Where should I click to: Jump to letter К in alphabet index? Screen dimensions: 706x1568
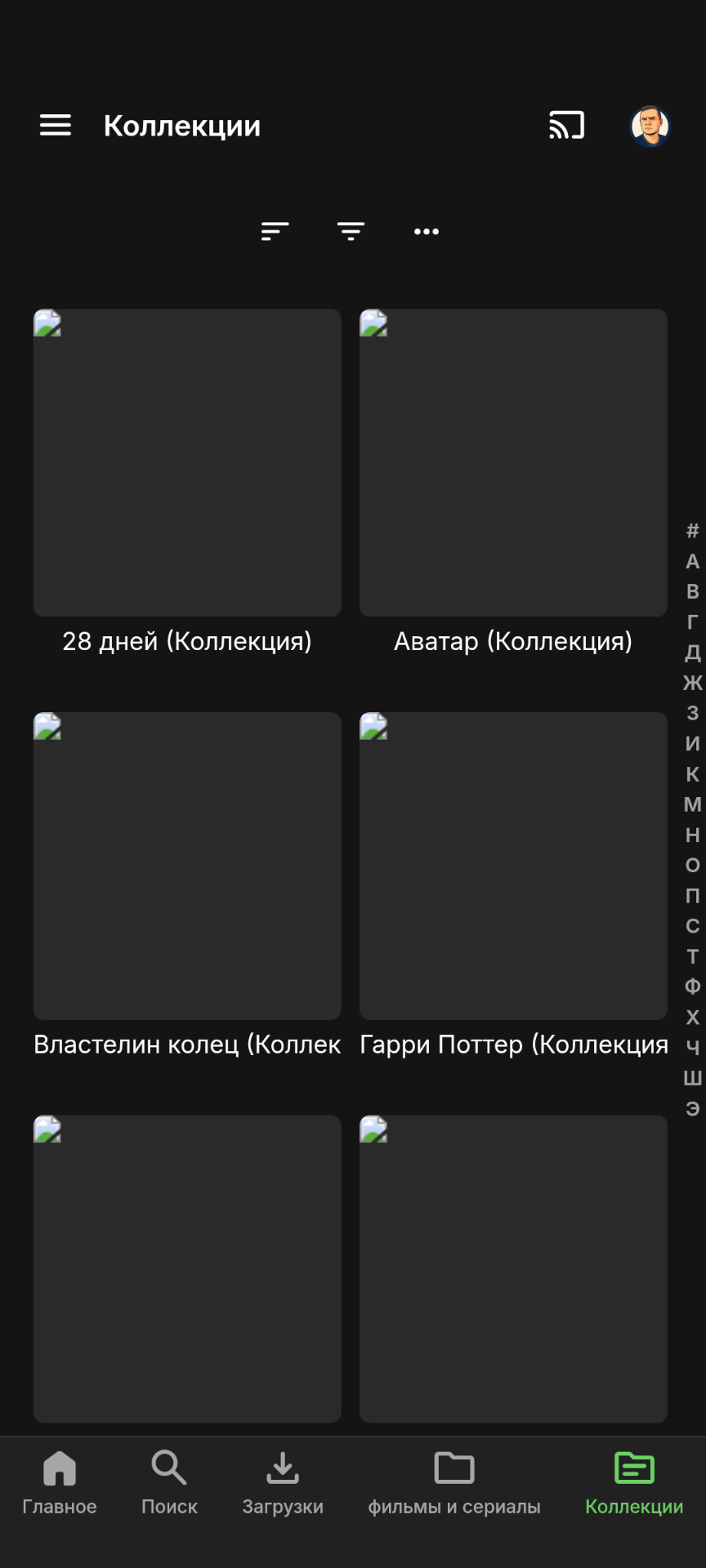692,774
